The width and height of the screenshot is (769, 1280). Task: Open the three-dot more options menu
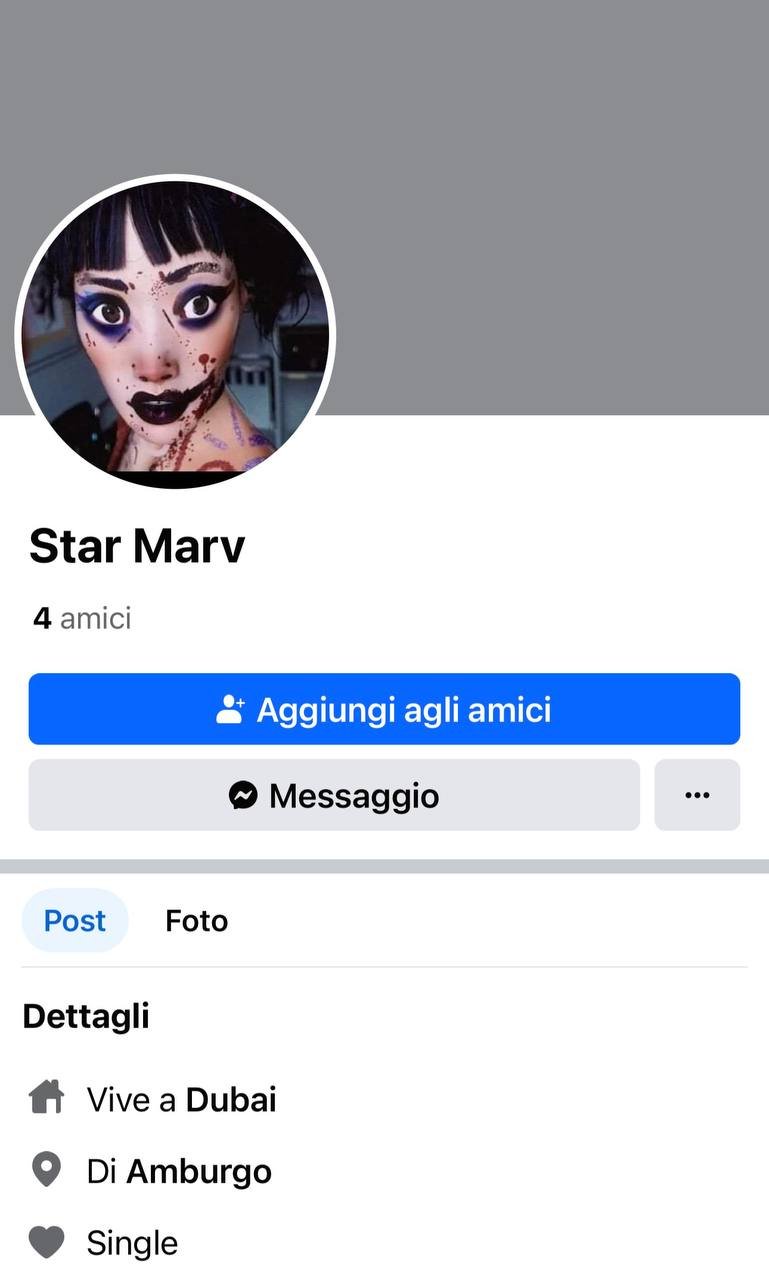(697, 795)
